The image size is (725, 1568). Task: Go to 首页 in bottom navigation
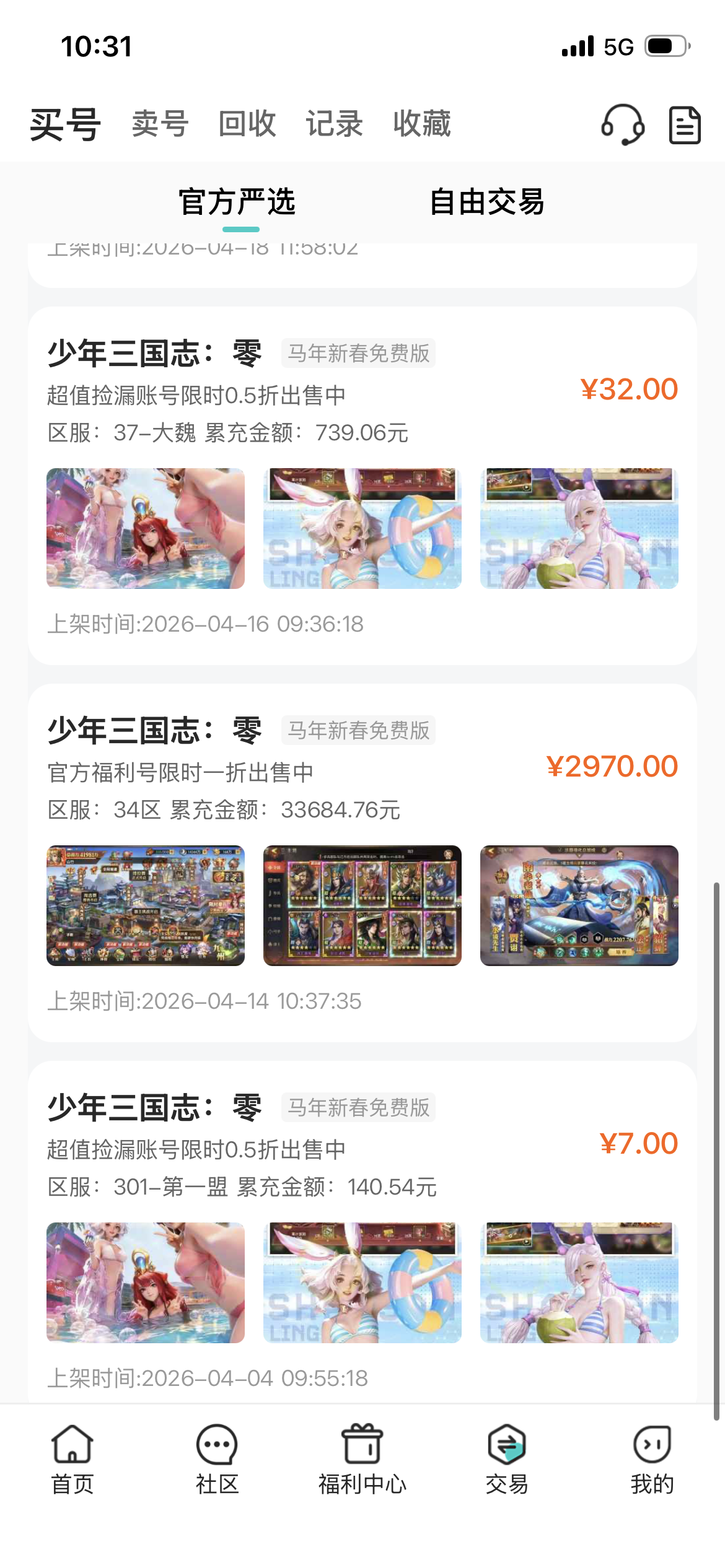(72, 1459)
